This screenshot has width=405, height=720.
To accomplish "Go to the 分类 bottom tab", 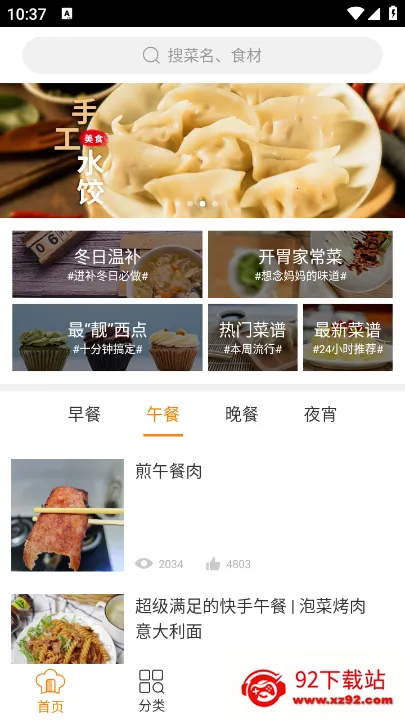I will pyautogui.click(x=152, y=691).
